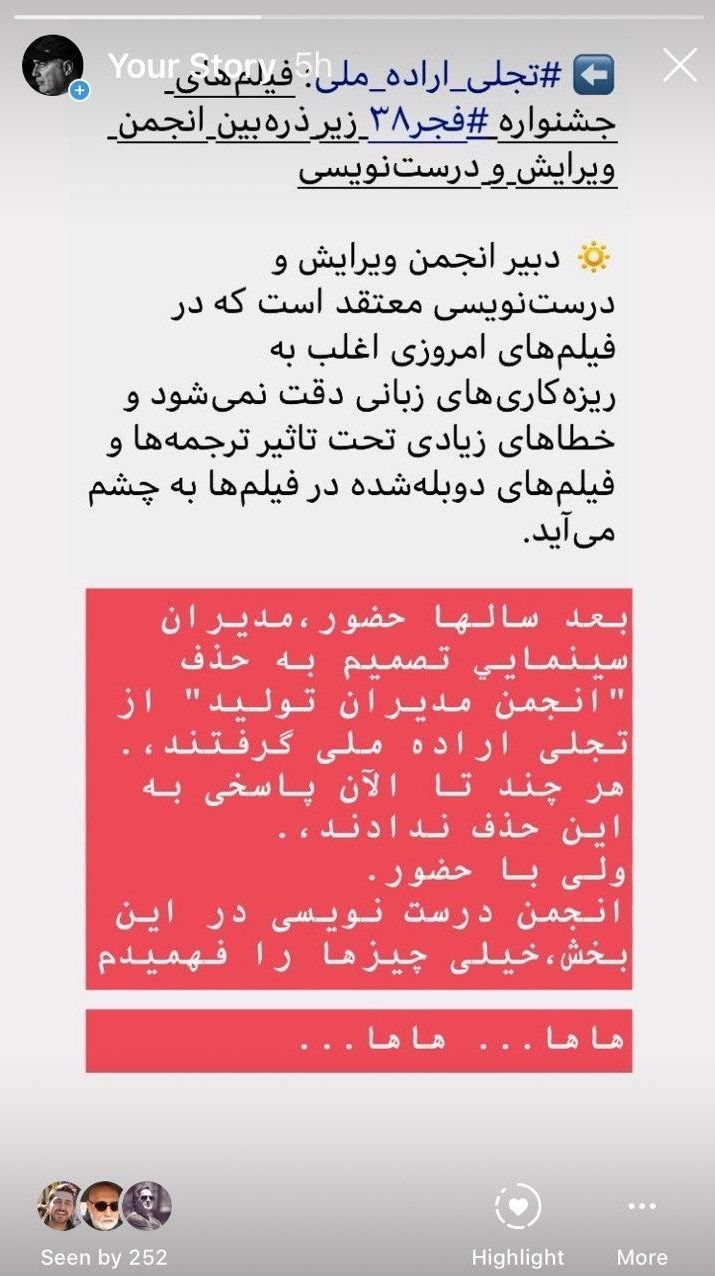Close the story viewer

[680, 66]
